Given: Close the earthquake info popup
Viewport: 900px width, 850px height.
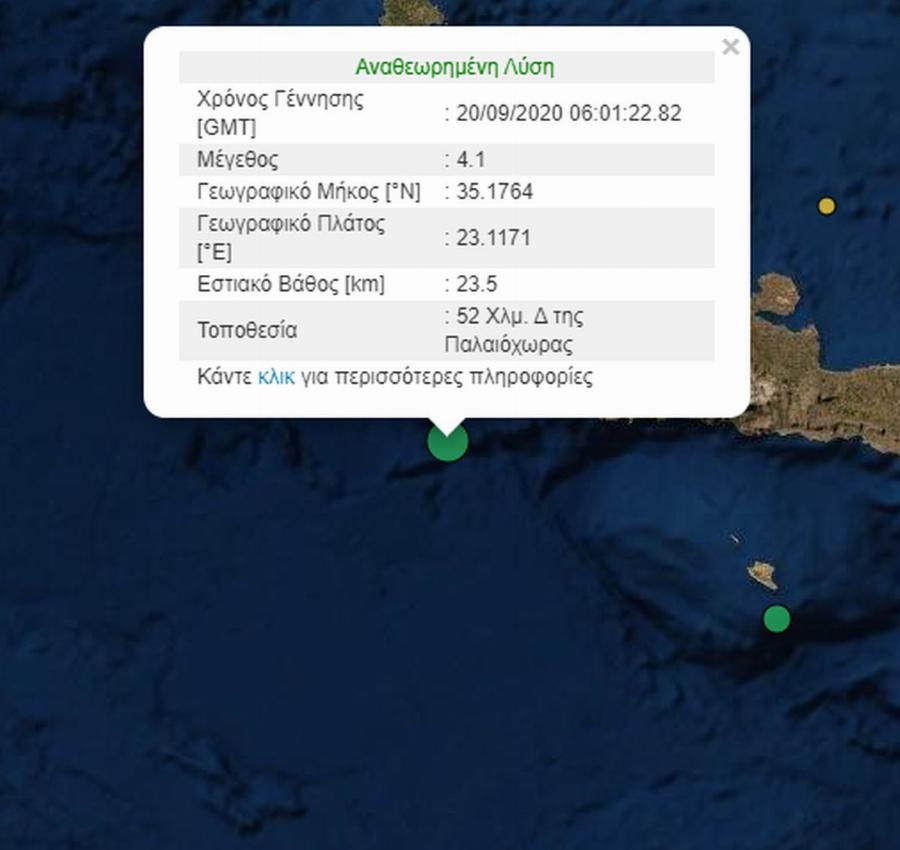Looking at the screenshot, I should pyautogui.click(x=730, y=47).
